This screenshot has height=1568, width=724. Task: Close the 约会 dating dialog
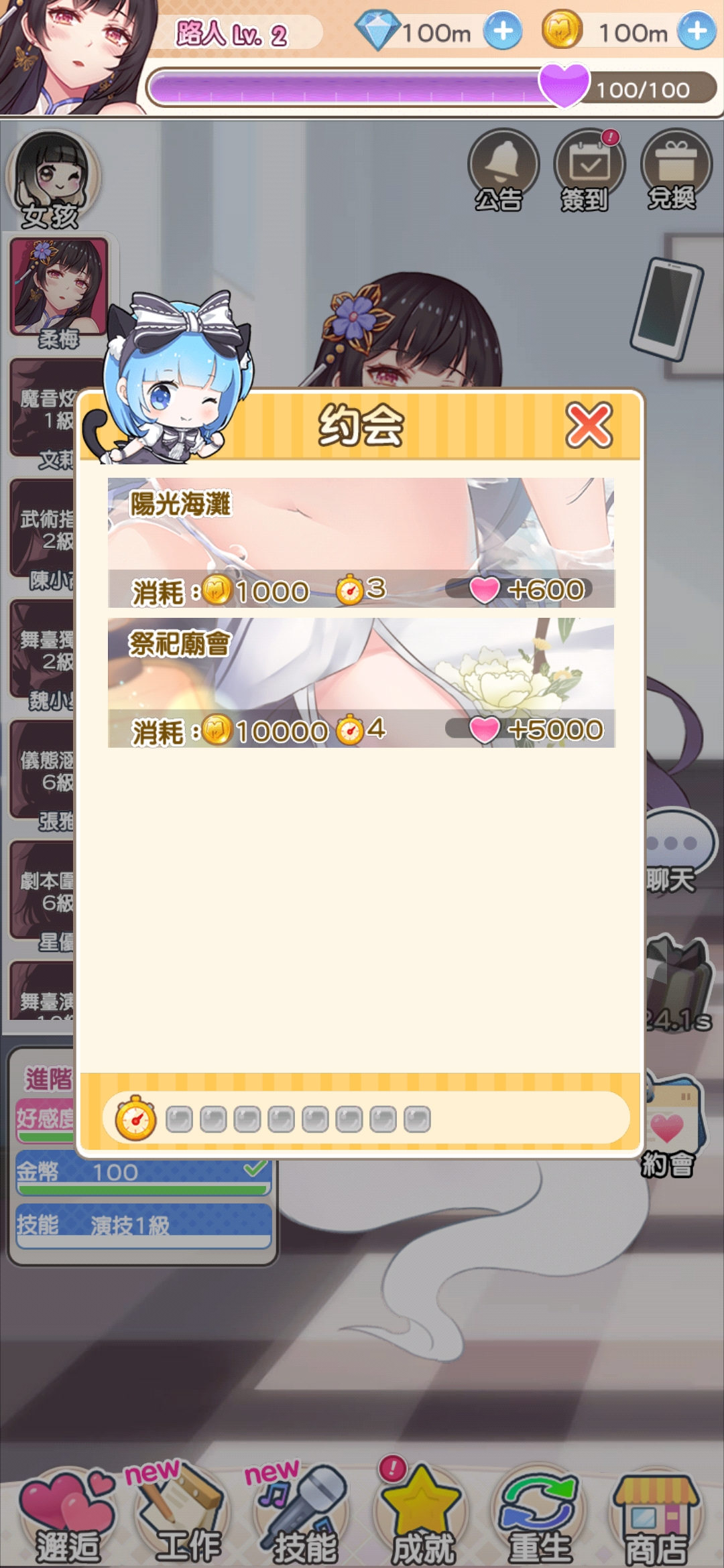(x=589, y=426)
